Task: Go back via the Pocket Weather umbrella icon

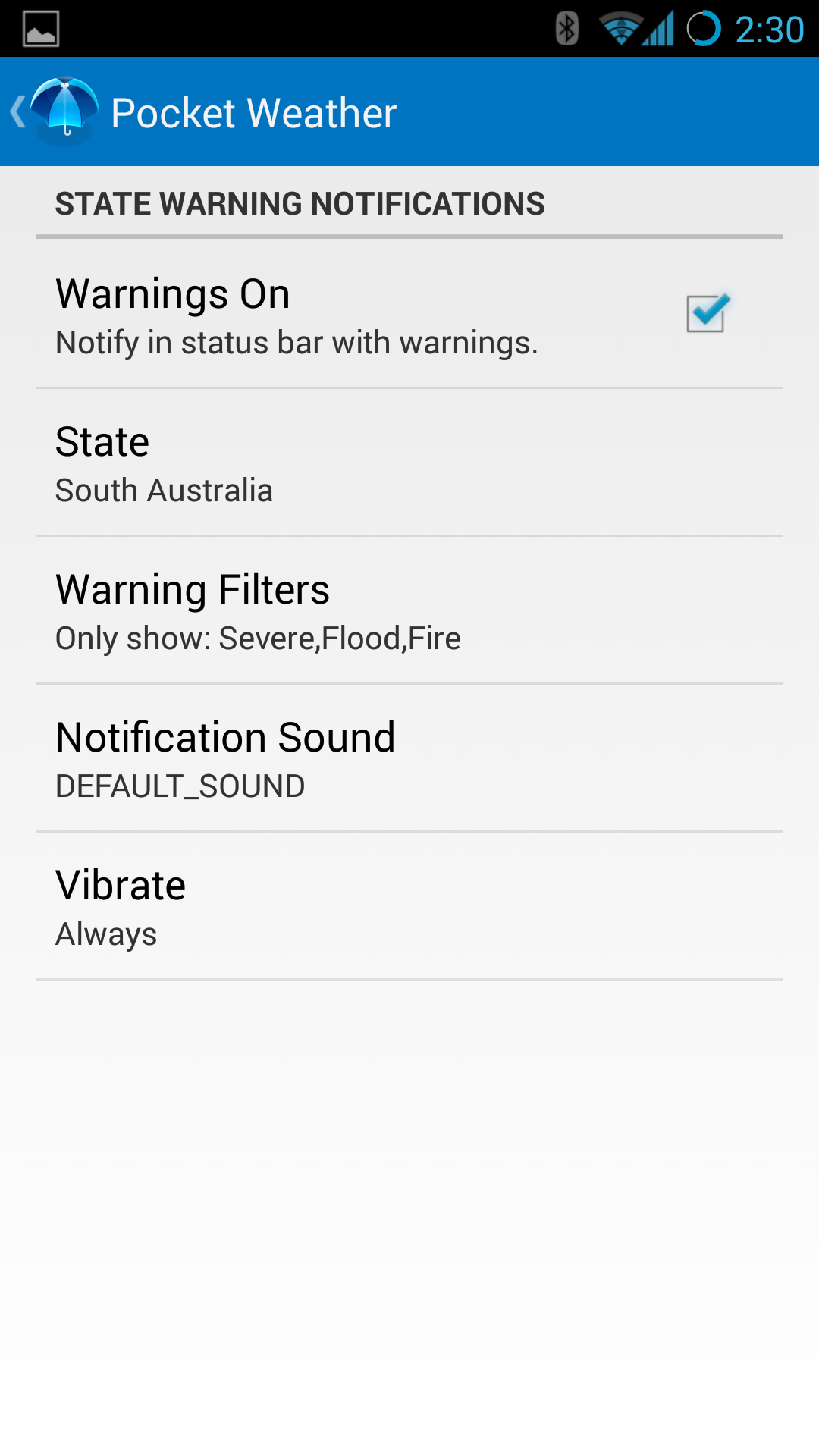Action: click(x=64, y=111)
